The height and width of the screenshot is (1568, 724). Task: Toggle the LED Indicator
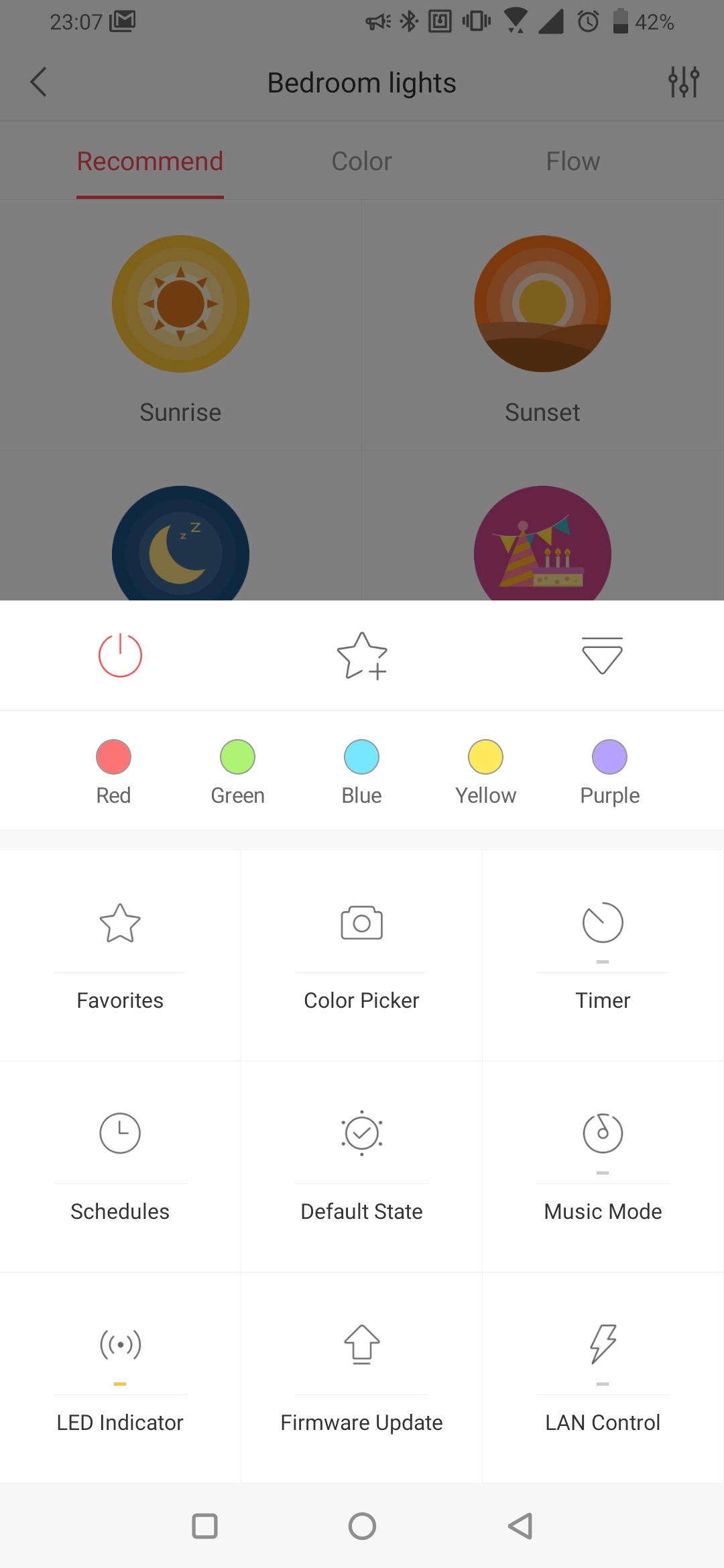point(120,1377)
